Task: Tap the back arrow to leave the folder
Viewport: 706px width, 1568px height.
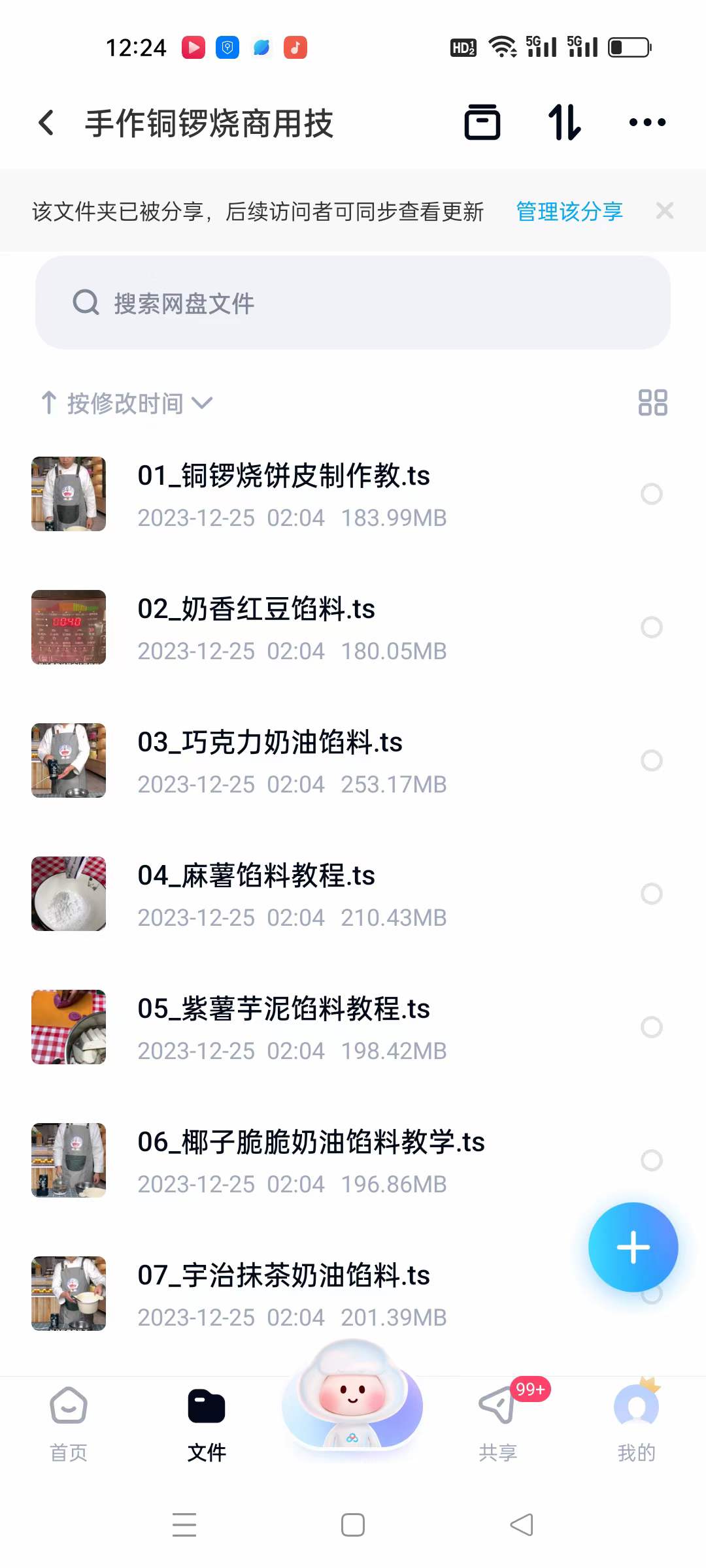Action: pyautogui.click(x=46, y=122)
